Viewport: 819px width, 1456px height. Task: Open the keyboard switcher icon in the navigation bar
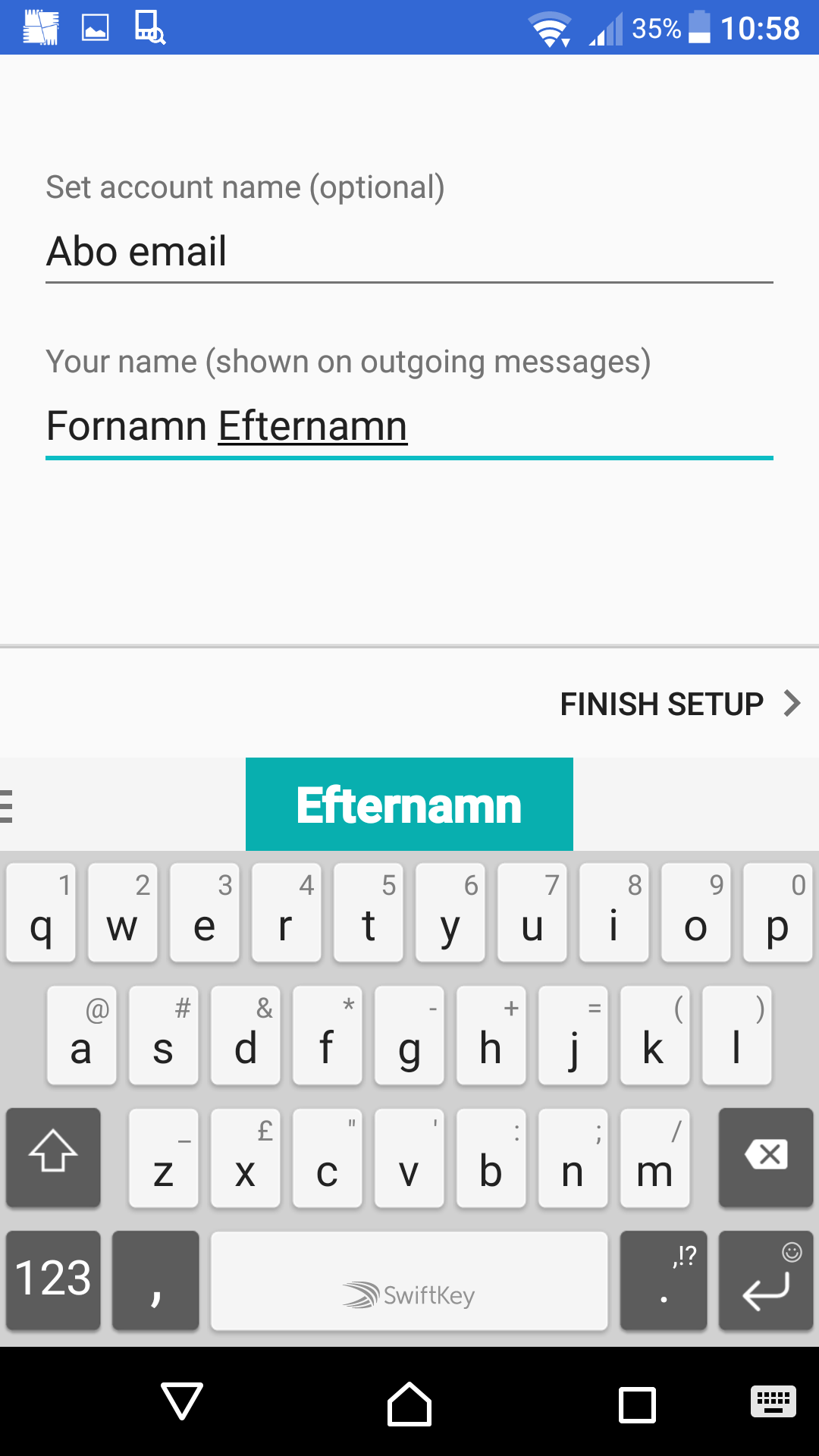pyautogui.click(x=773, y=1401)
